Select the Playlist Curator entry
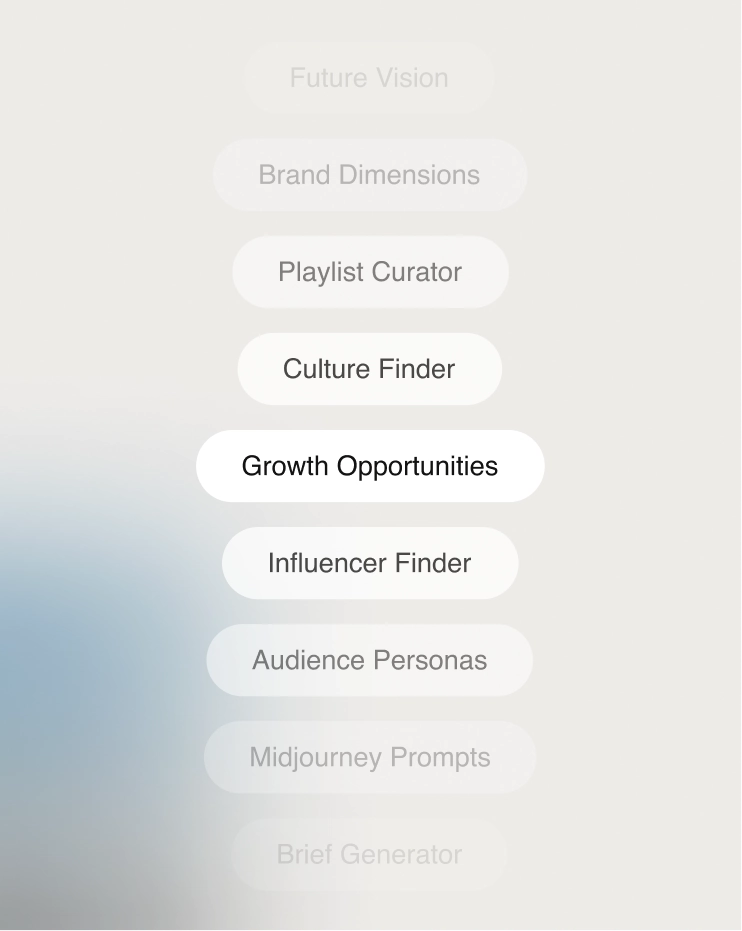Image resolution: width=742 pixels, height=931 pixels. (370, 272)
